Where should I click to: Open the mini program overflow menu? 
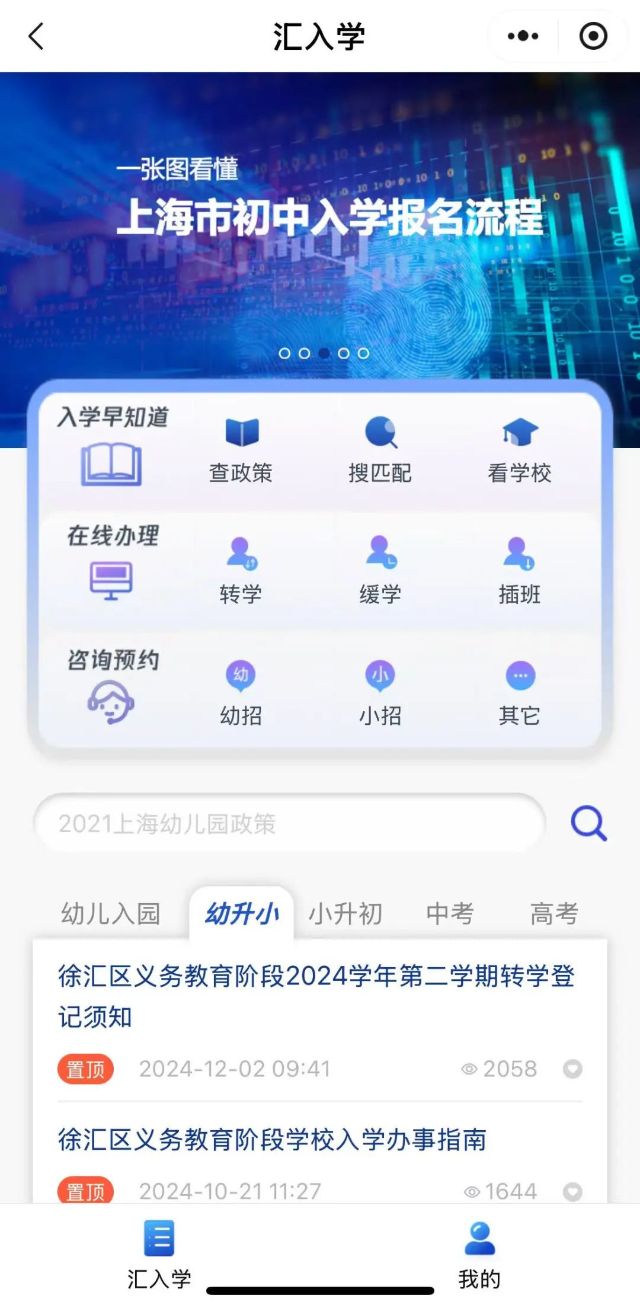pos(523,37)
